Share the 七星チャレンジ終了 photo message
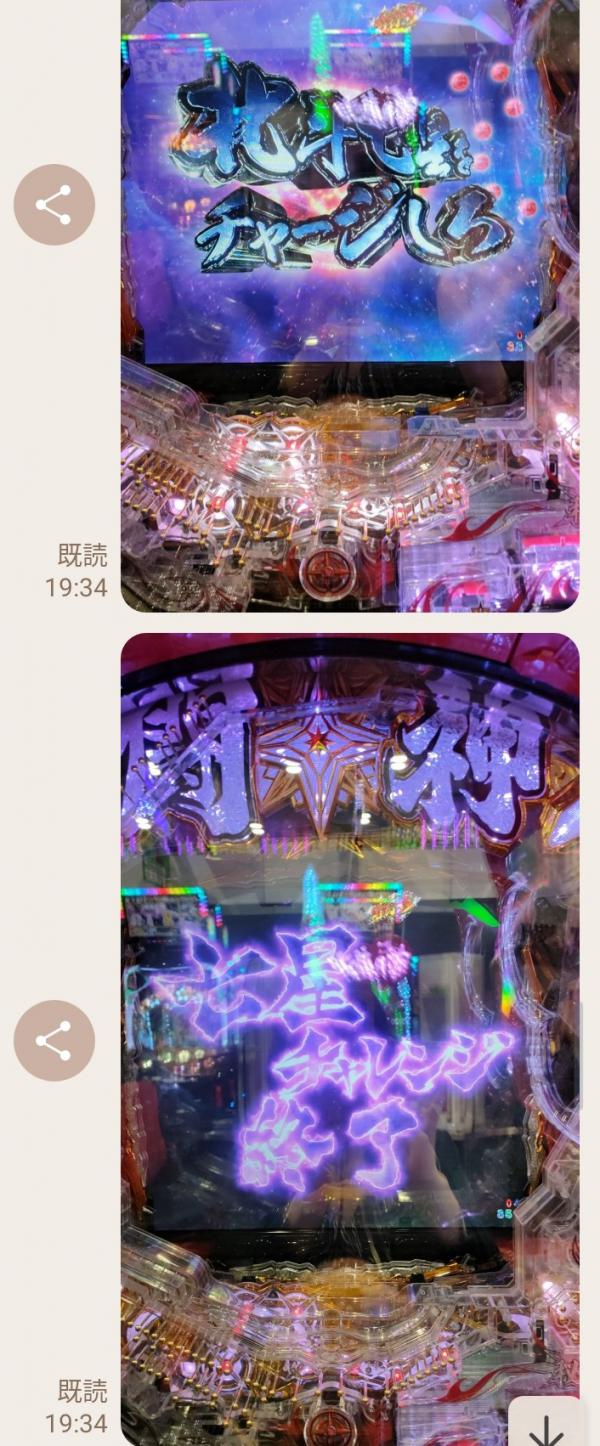Image resolution: width=600 pixels, height=1446 pixels. pyautogui.click(x=54, y=1040)
